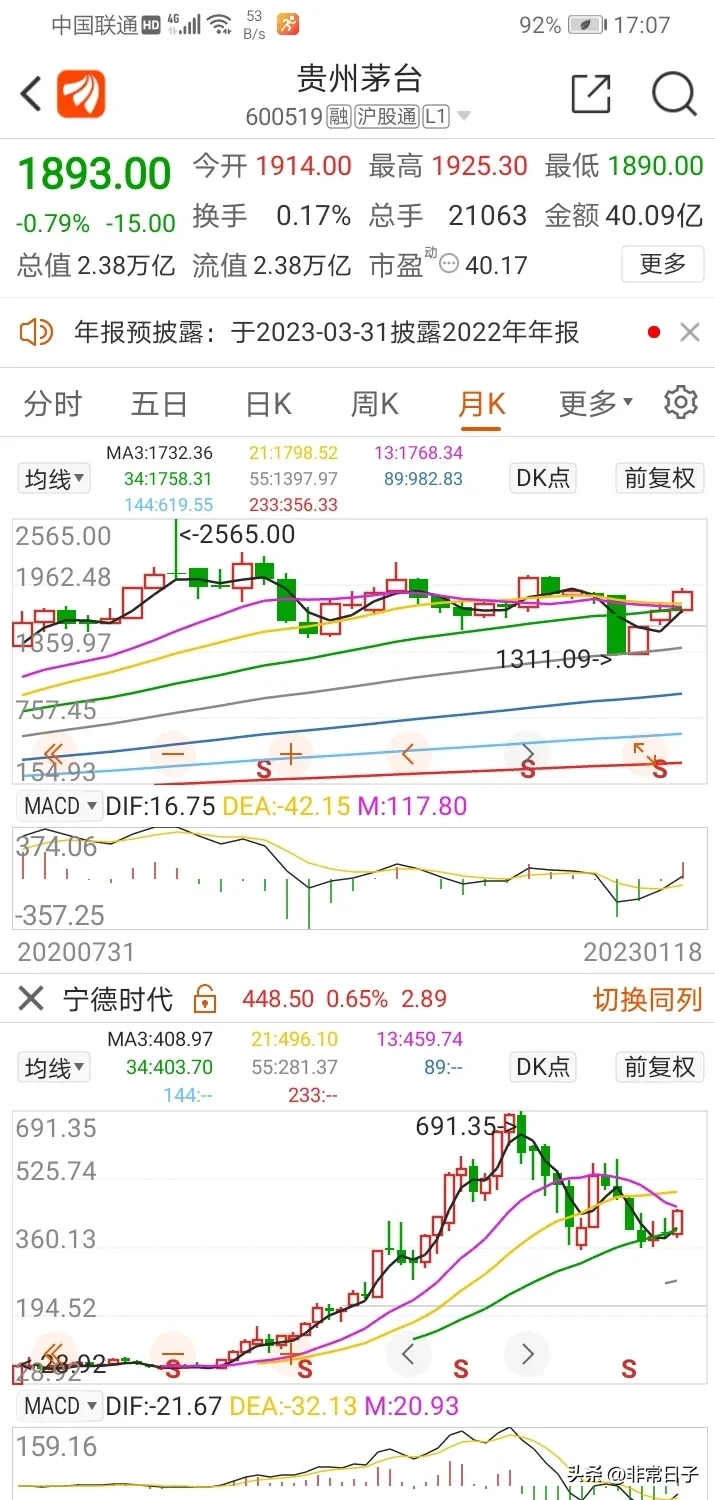Open the stock title dropdown arrow
715x1500 pixels.
[x=463, y=117]
